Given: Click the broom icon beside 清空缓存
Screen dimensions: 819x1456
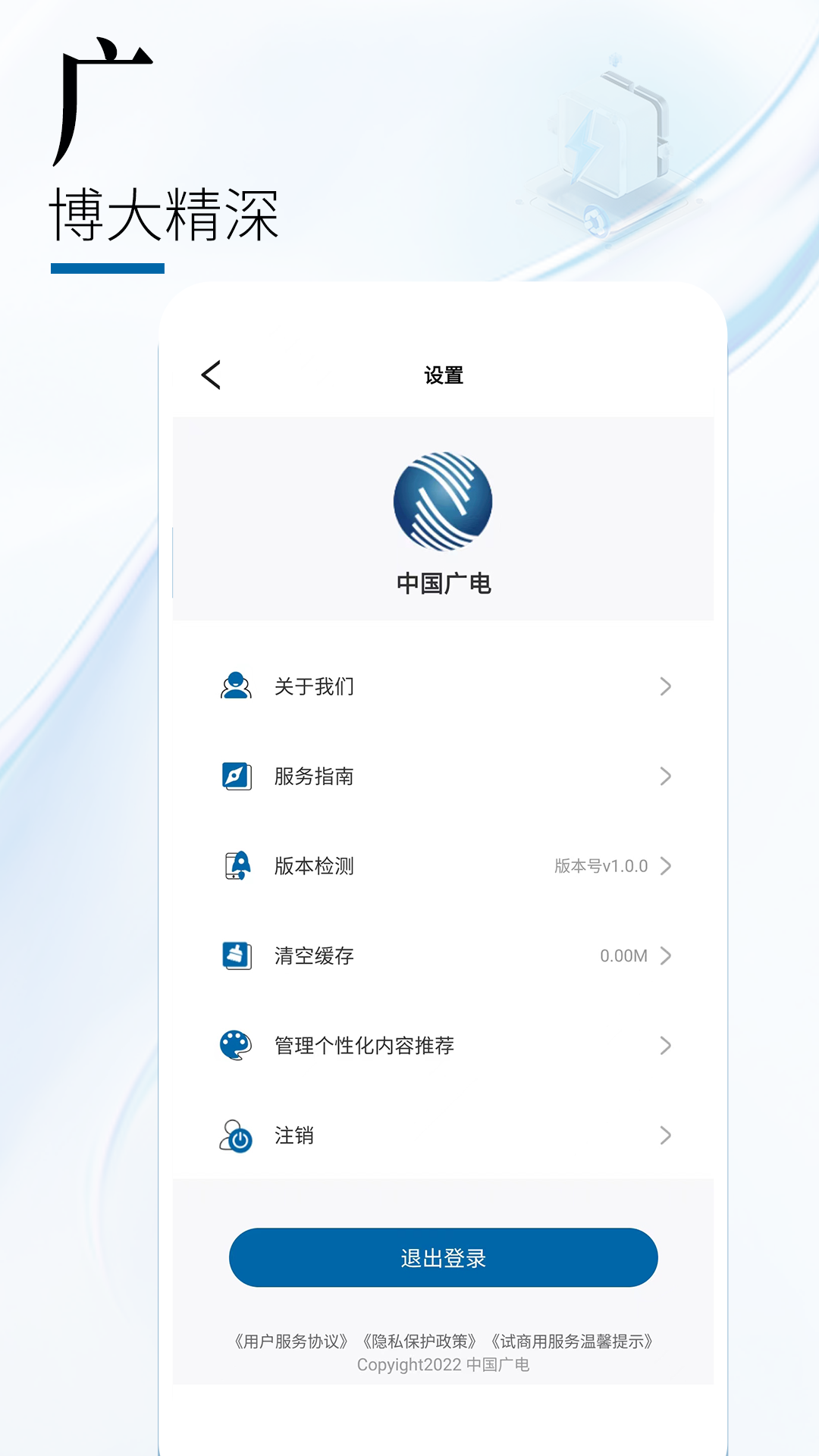Looking at the screenshot, I should pos(236,955).
